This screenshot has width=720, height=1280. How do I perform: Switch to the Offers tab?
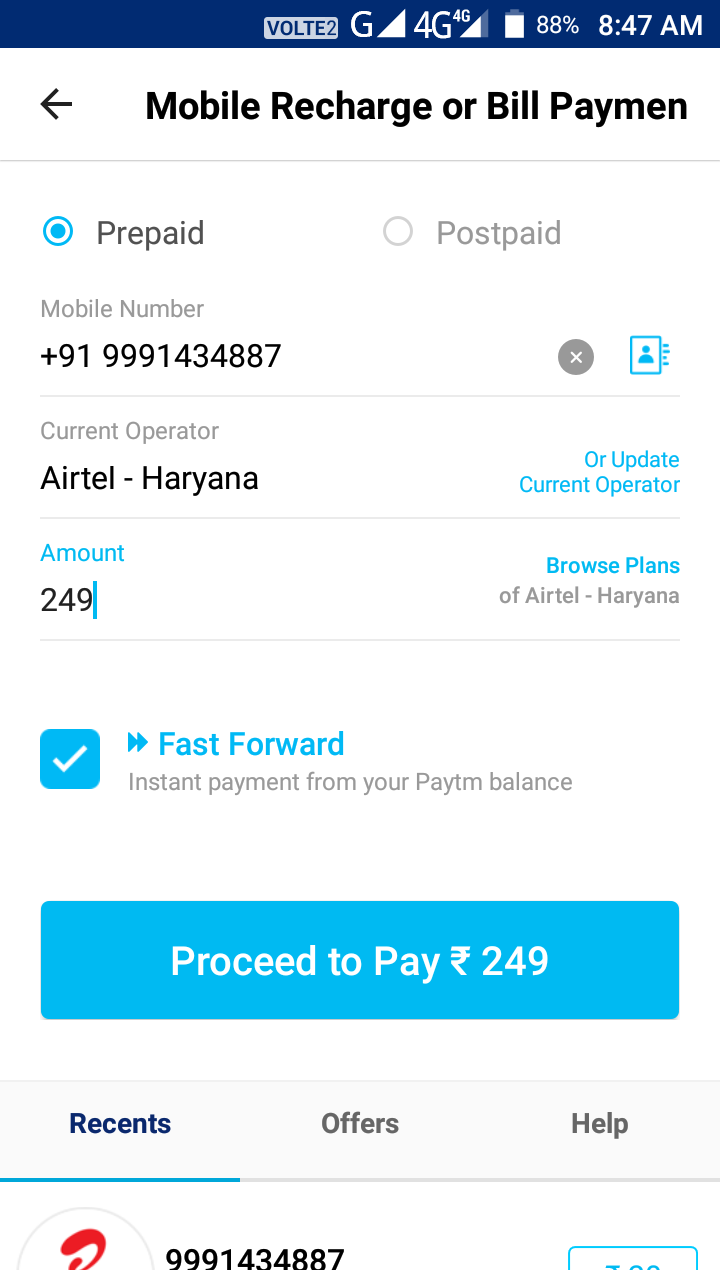tap(360, 1124)
